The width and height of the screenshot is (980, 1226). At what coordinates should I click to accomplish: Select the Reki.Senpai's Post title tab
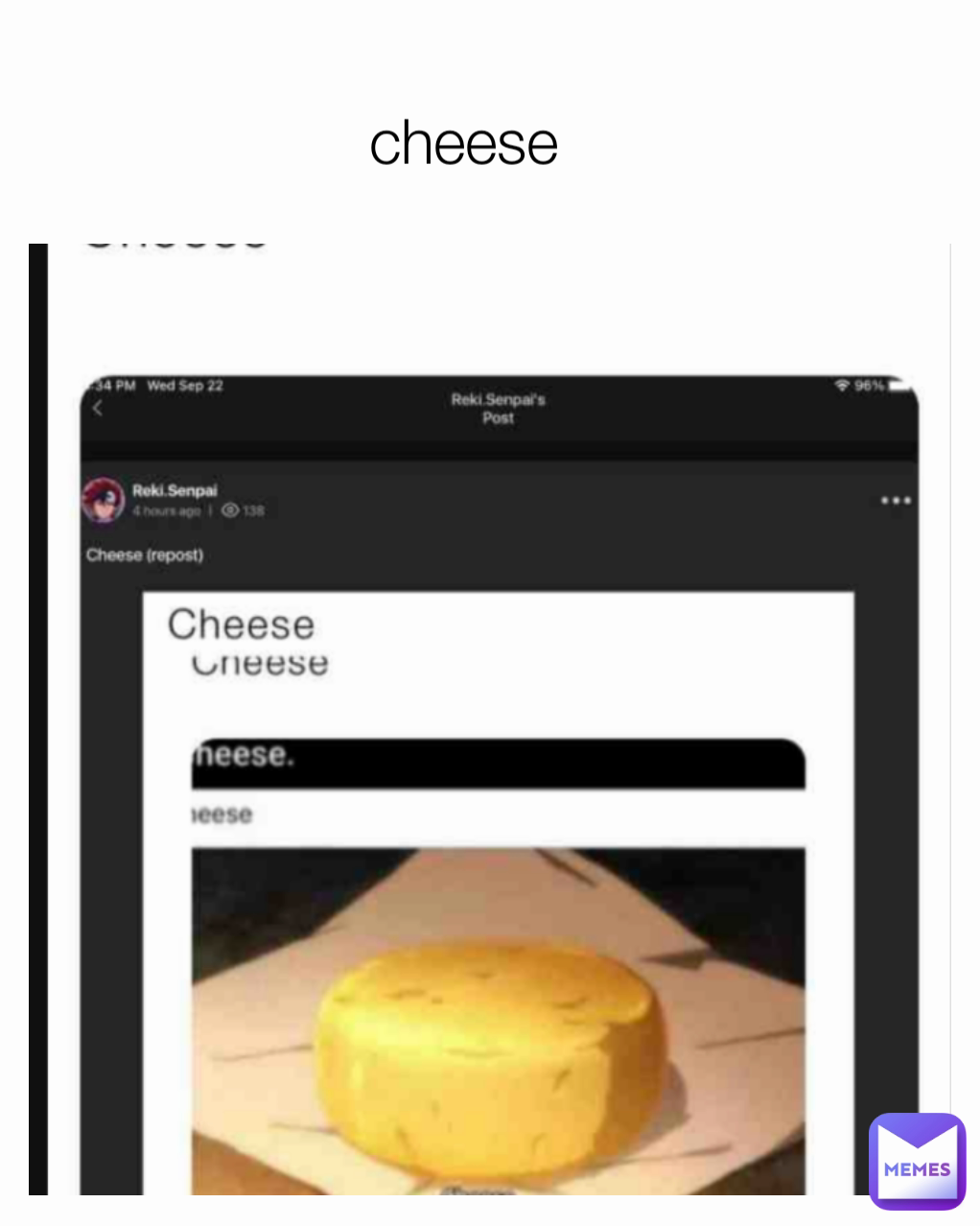pos(499,409)
